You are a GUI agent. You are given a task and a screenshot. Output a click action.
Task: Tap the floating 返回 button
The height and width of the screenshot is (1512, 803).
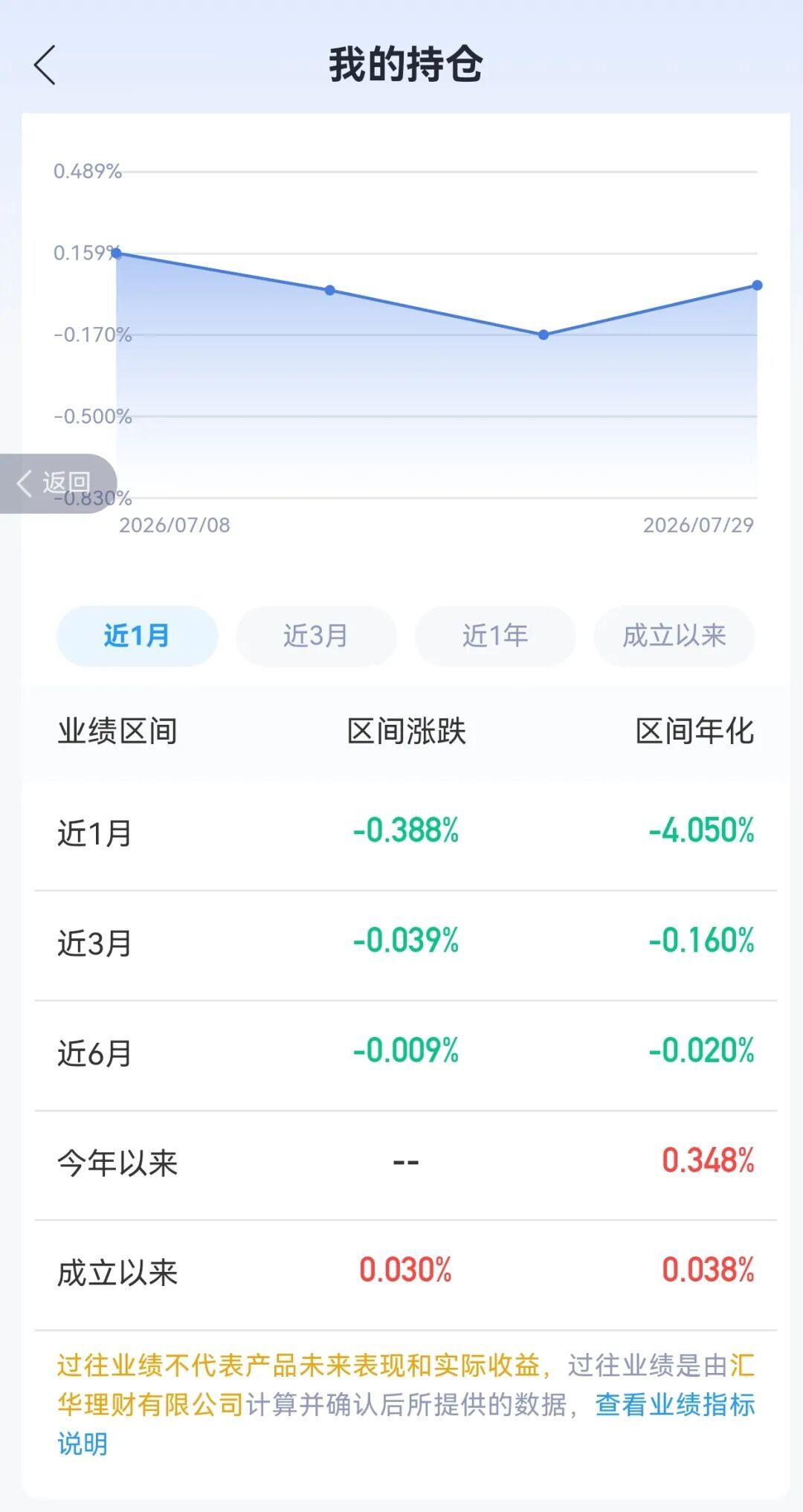click(58, 483)
